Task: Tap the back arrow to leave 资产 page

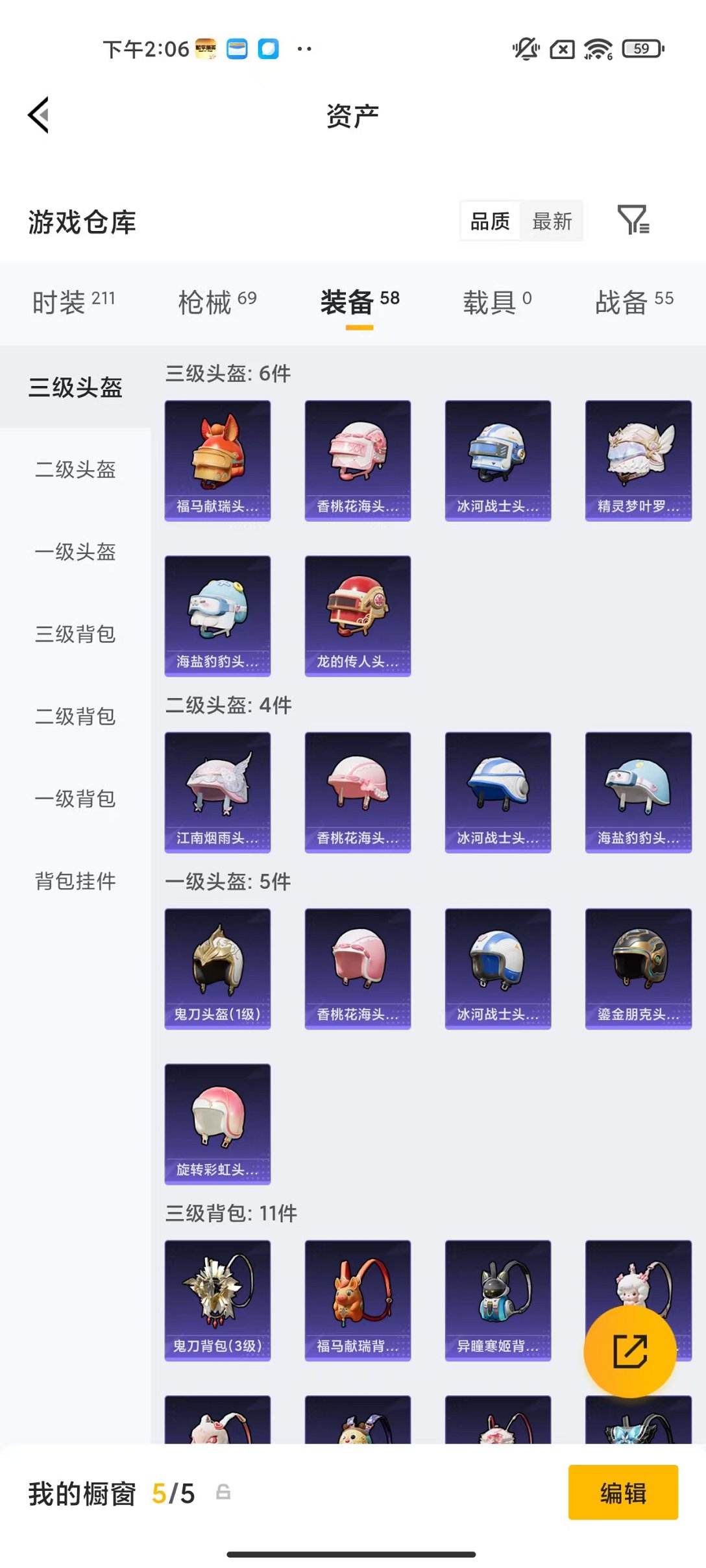Action: 38,115
